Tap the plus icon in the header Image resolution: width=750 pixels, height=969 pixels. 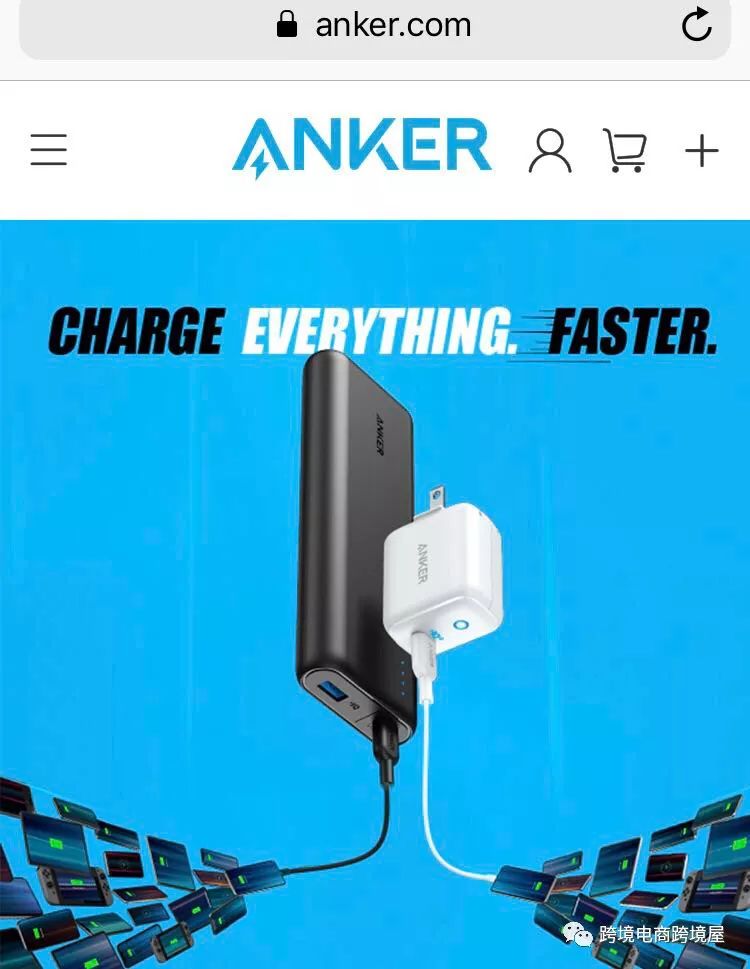[701, 150]
